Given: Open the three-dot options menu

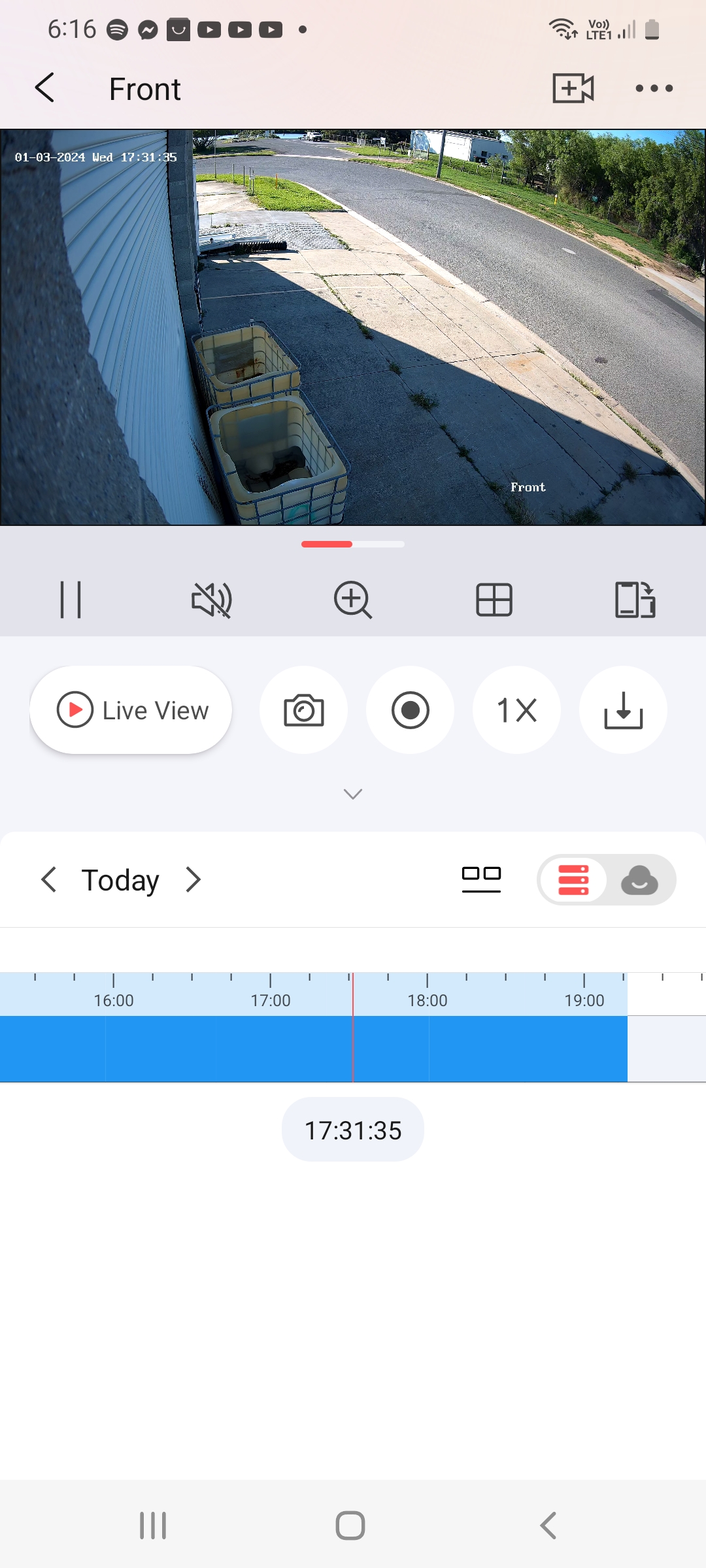Looking at the screenshot, I should click(x=655, y=89).
